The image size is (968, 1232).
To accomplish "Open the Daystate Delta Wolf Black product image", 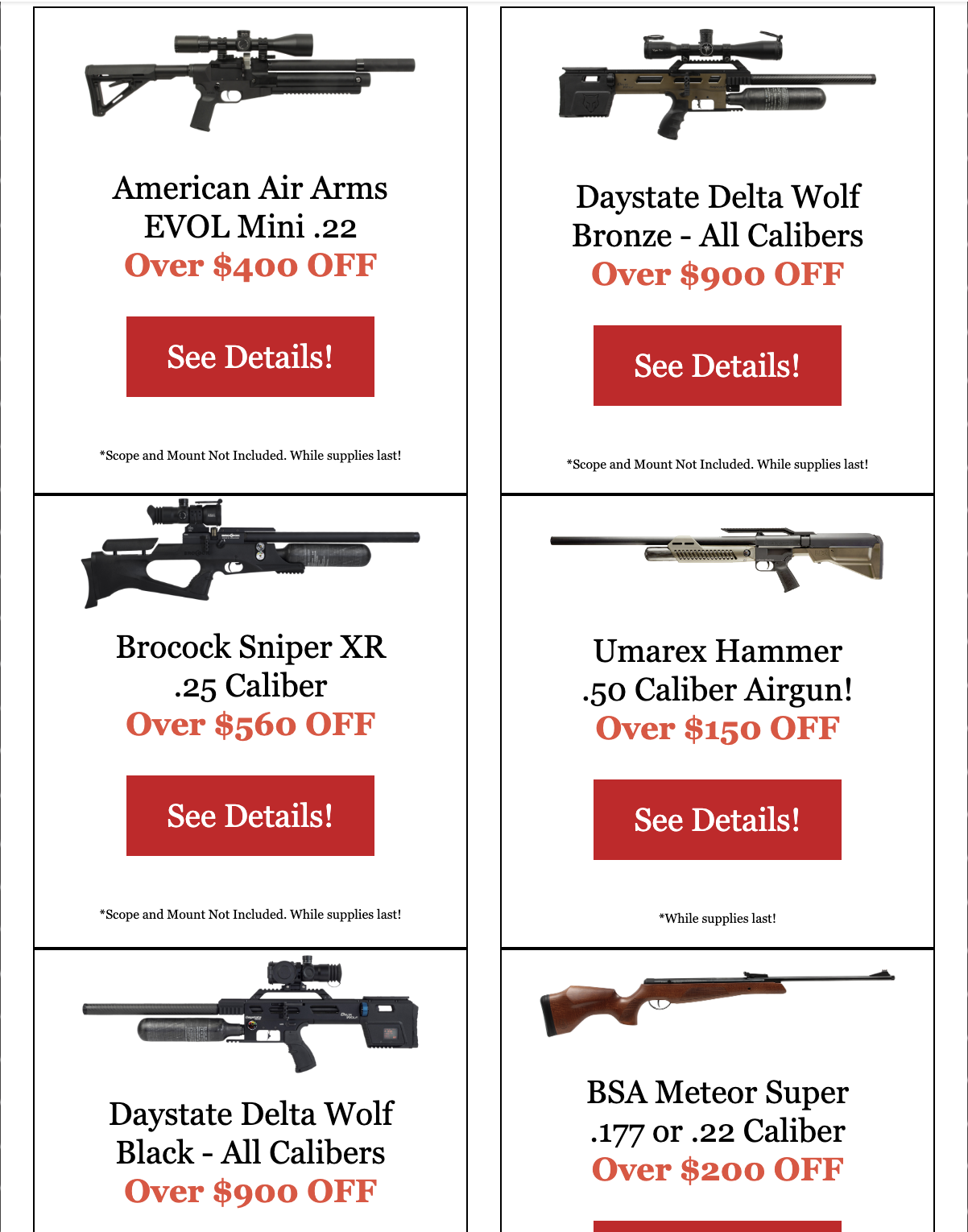I will (x=250, y=1015).
